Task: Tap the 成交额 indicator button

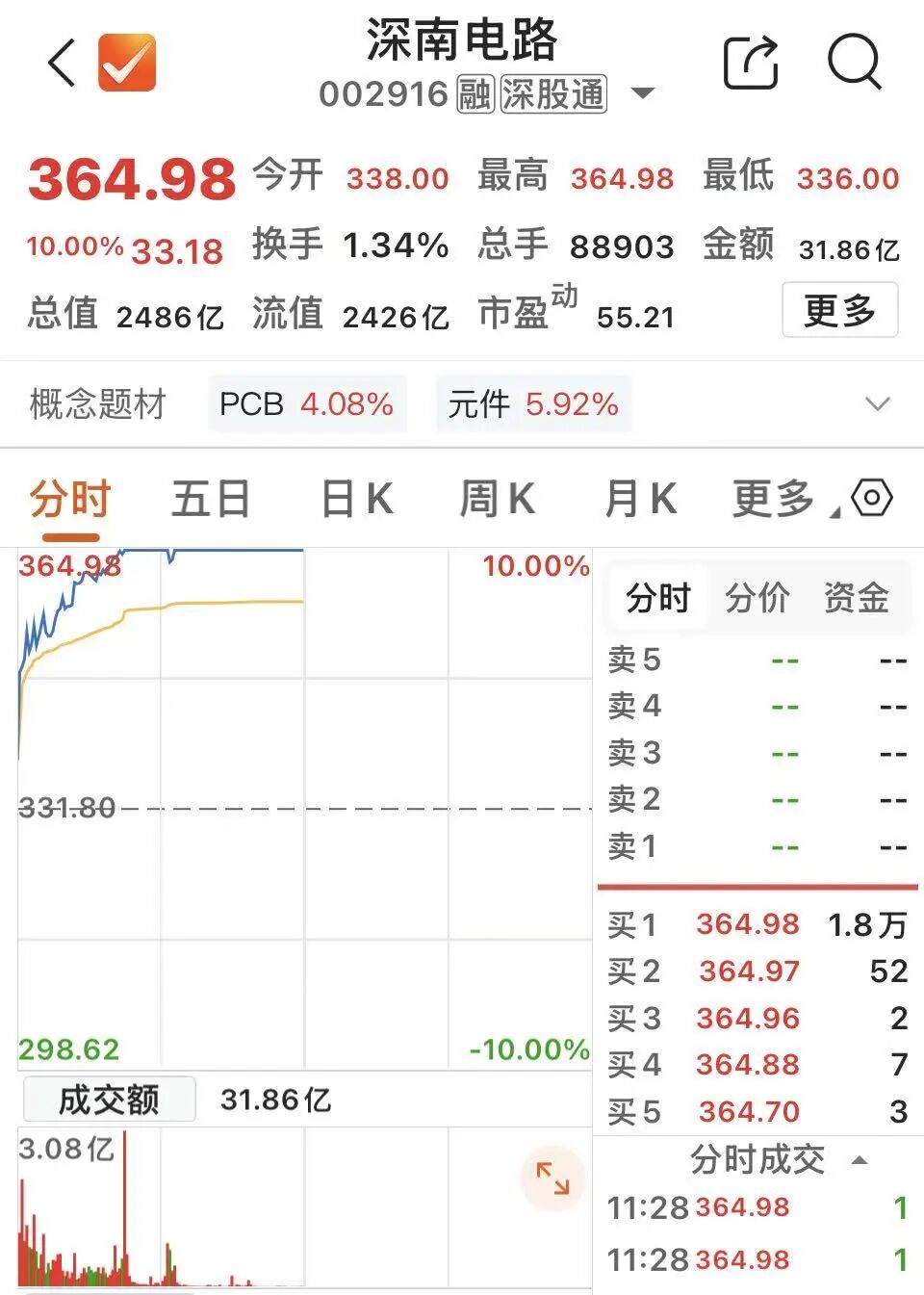Action: click(x=109, y=1100)
